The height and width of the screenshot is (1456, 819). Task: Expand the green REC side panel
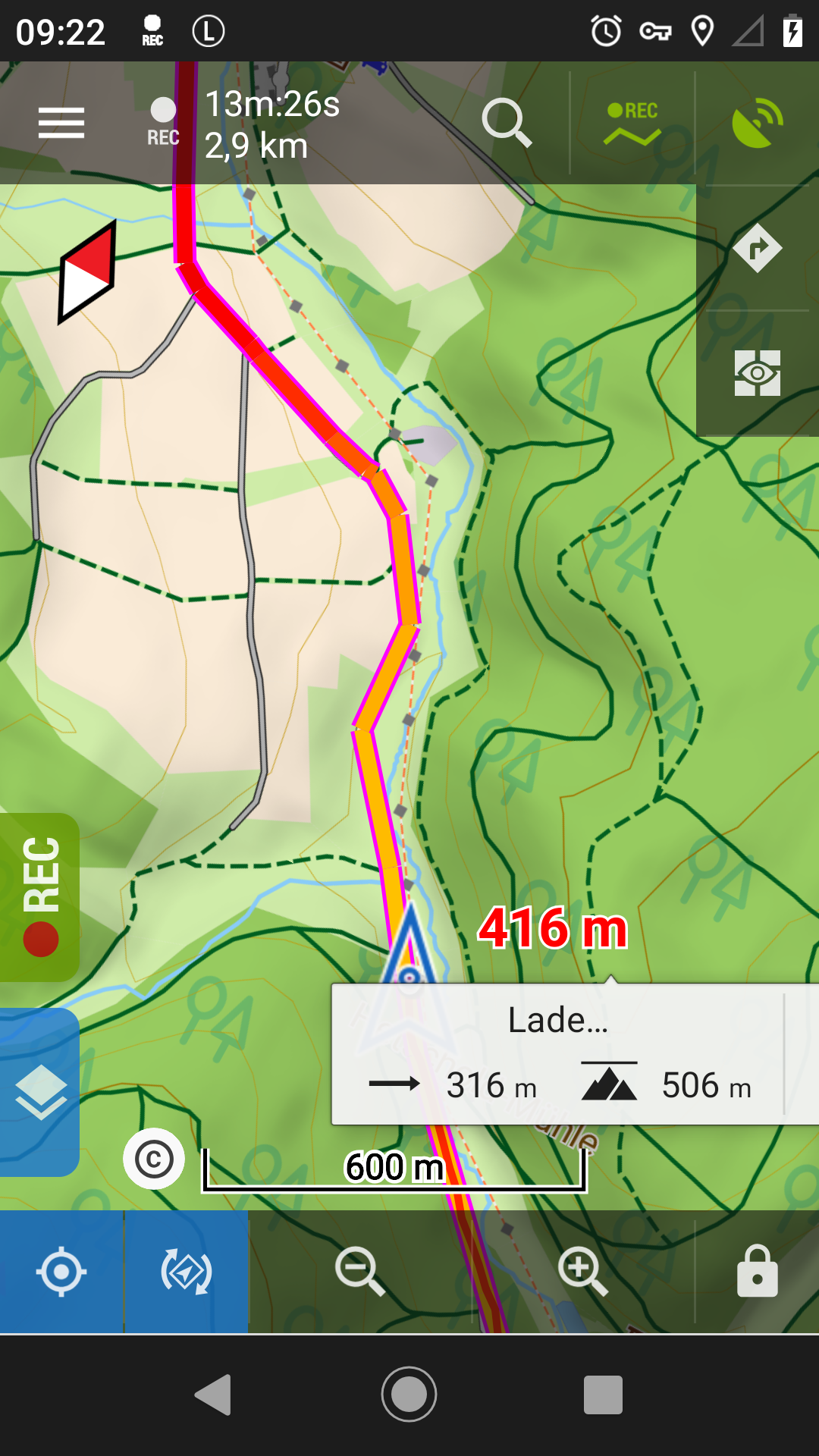coord(39,897)
